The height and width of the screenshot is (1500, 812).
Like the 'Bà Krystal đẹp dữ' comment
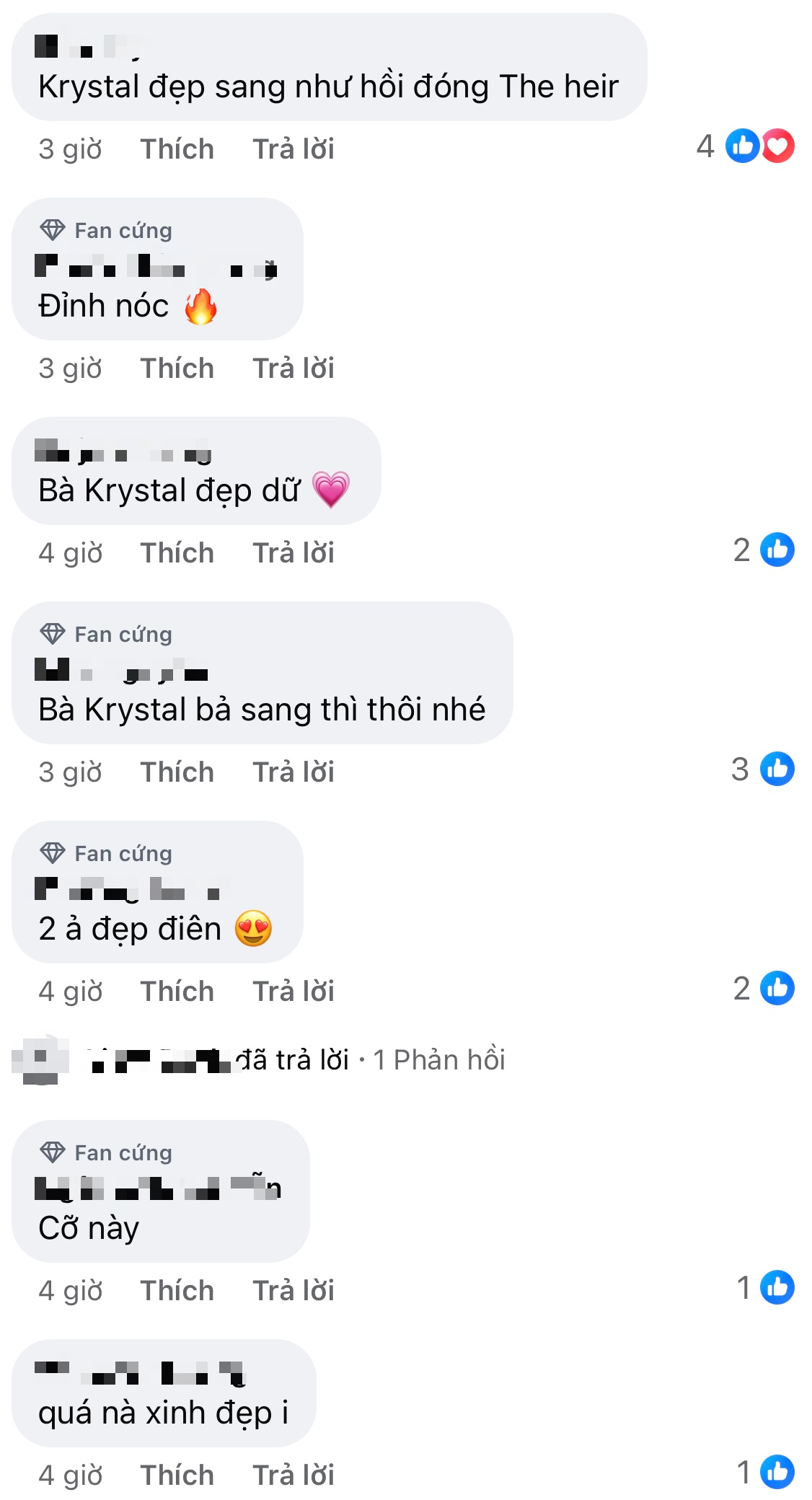tap(177, 552)
